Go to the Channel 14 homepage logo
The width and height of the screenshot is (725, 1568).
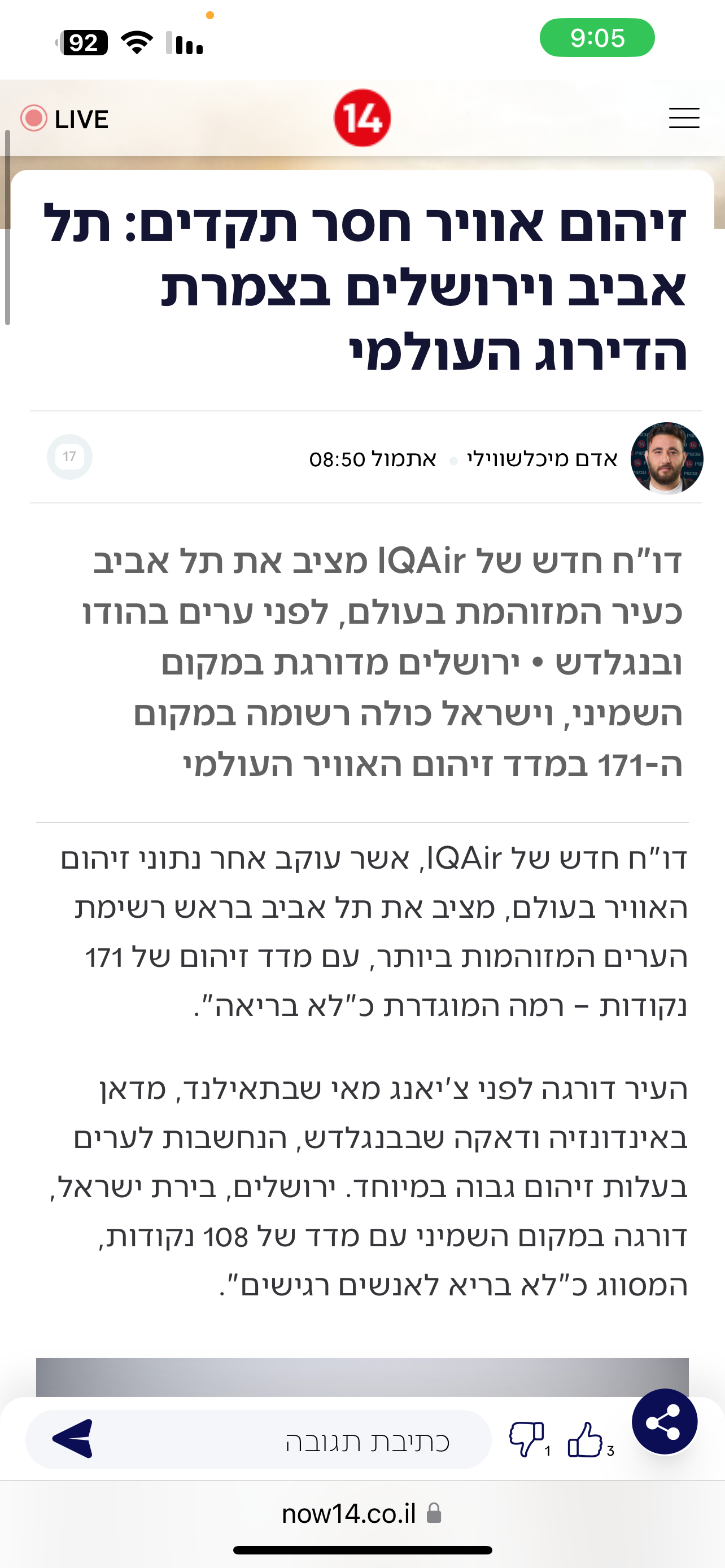coord(362,118)
